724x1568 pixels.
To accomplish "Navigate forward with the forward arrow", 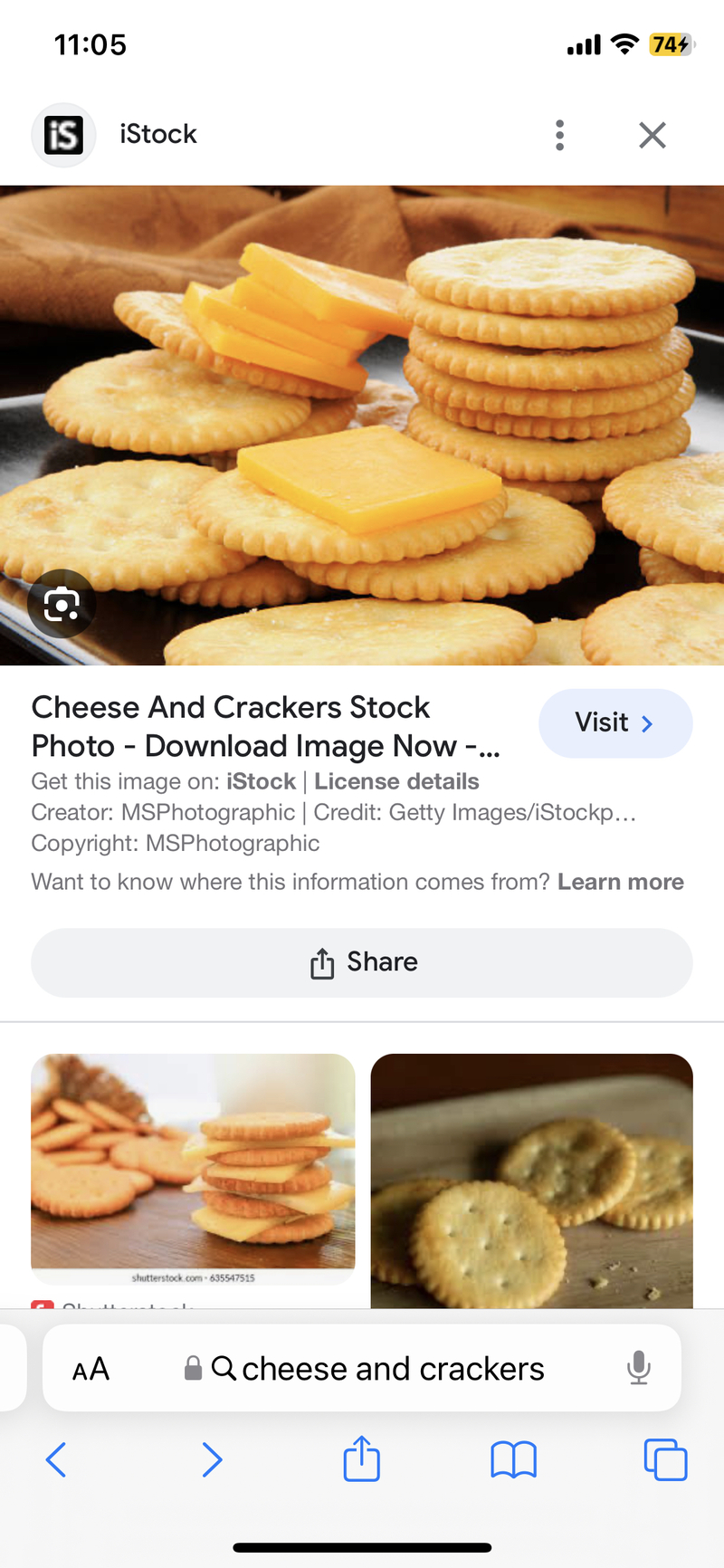I will coord(212,1459).
